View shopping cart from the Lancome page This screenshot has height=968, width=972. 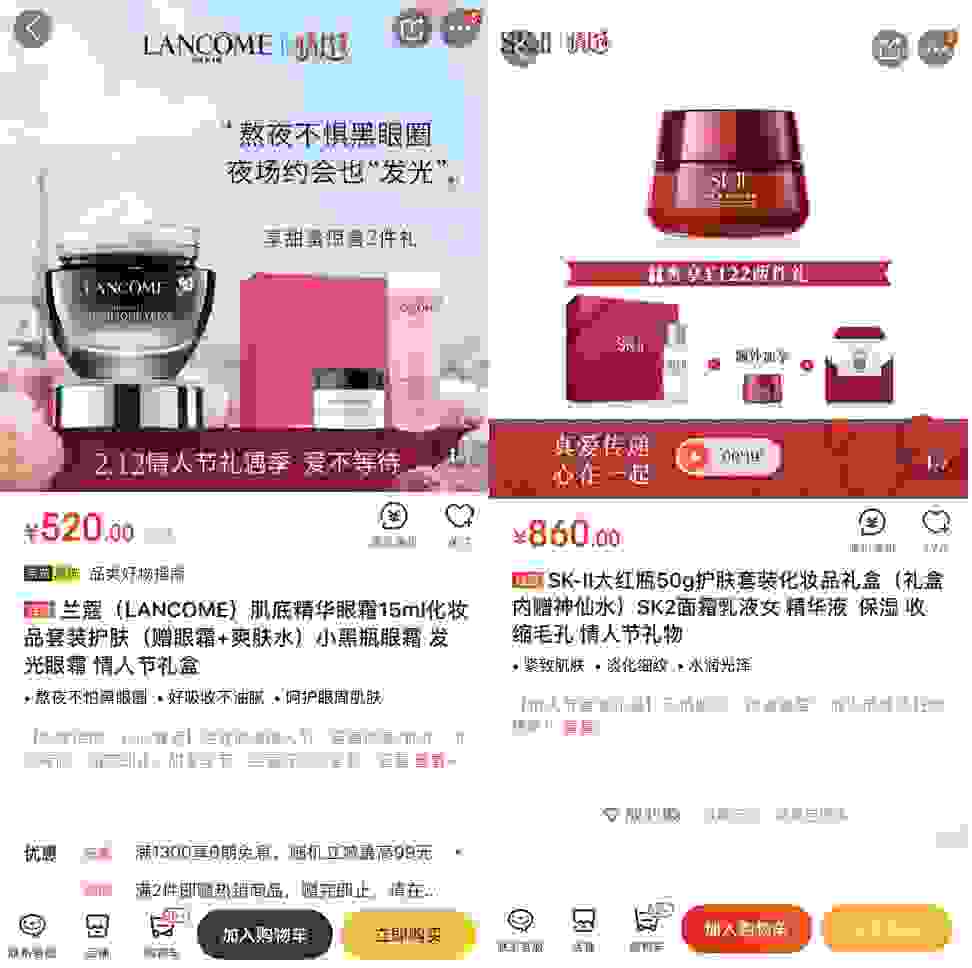[162, 934]
